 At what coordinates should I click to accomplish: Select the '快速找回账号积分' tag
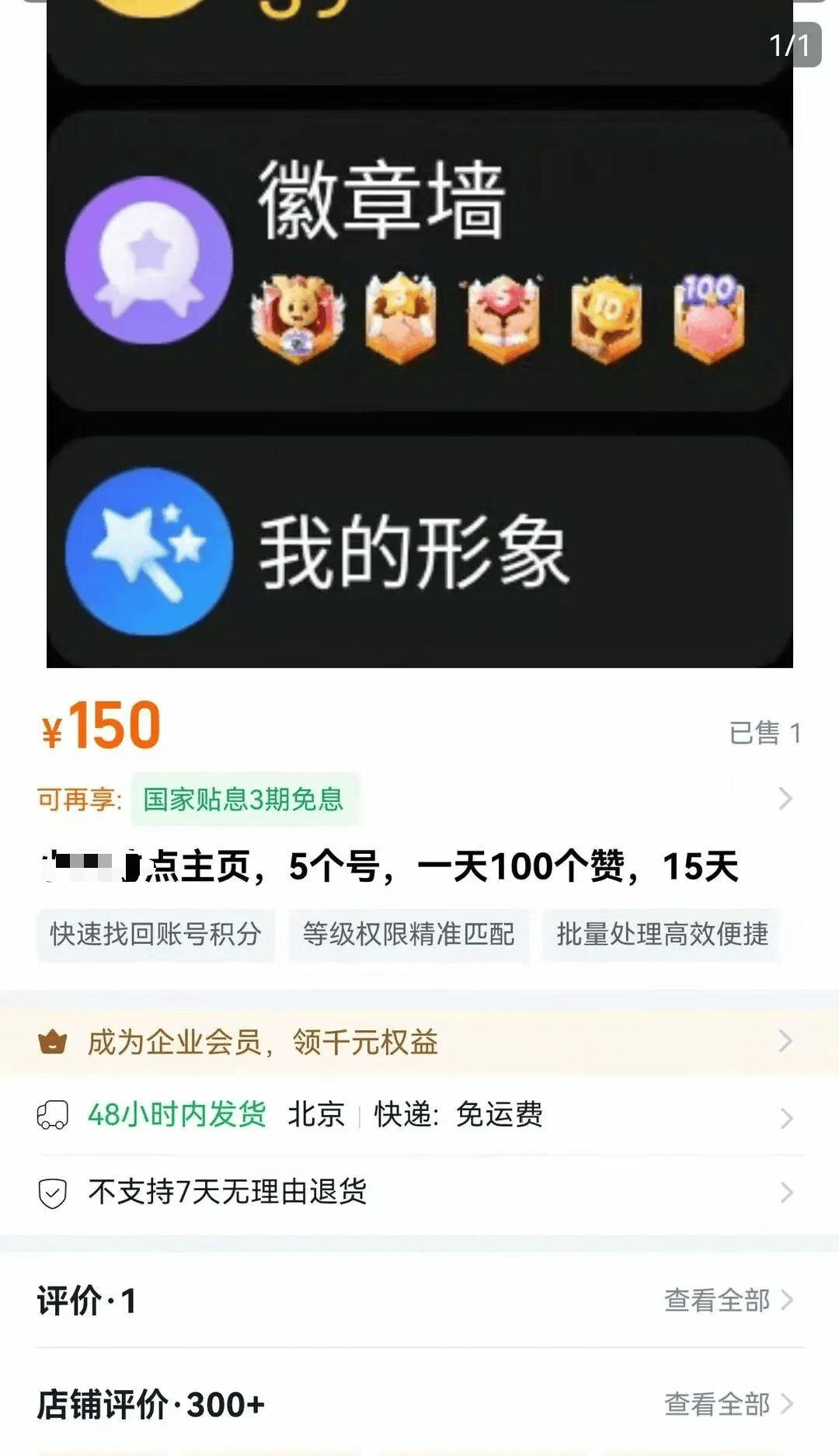pyautogui.click(x=155, y=936)
